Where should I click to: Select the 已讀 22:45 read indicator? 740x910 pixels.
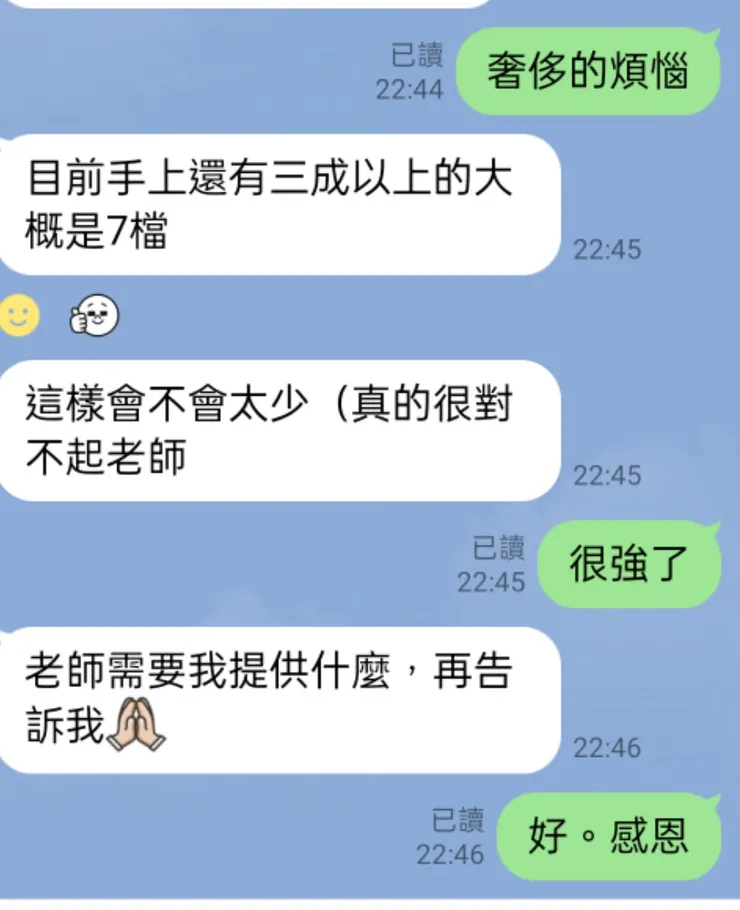point(502,564)
